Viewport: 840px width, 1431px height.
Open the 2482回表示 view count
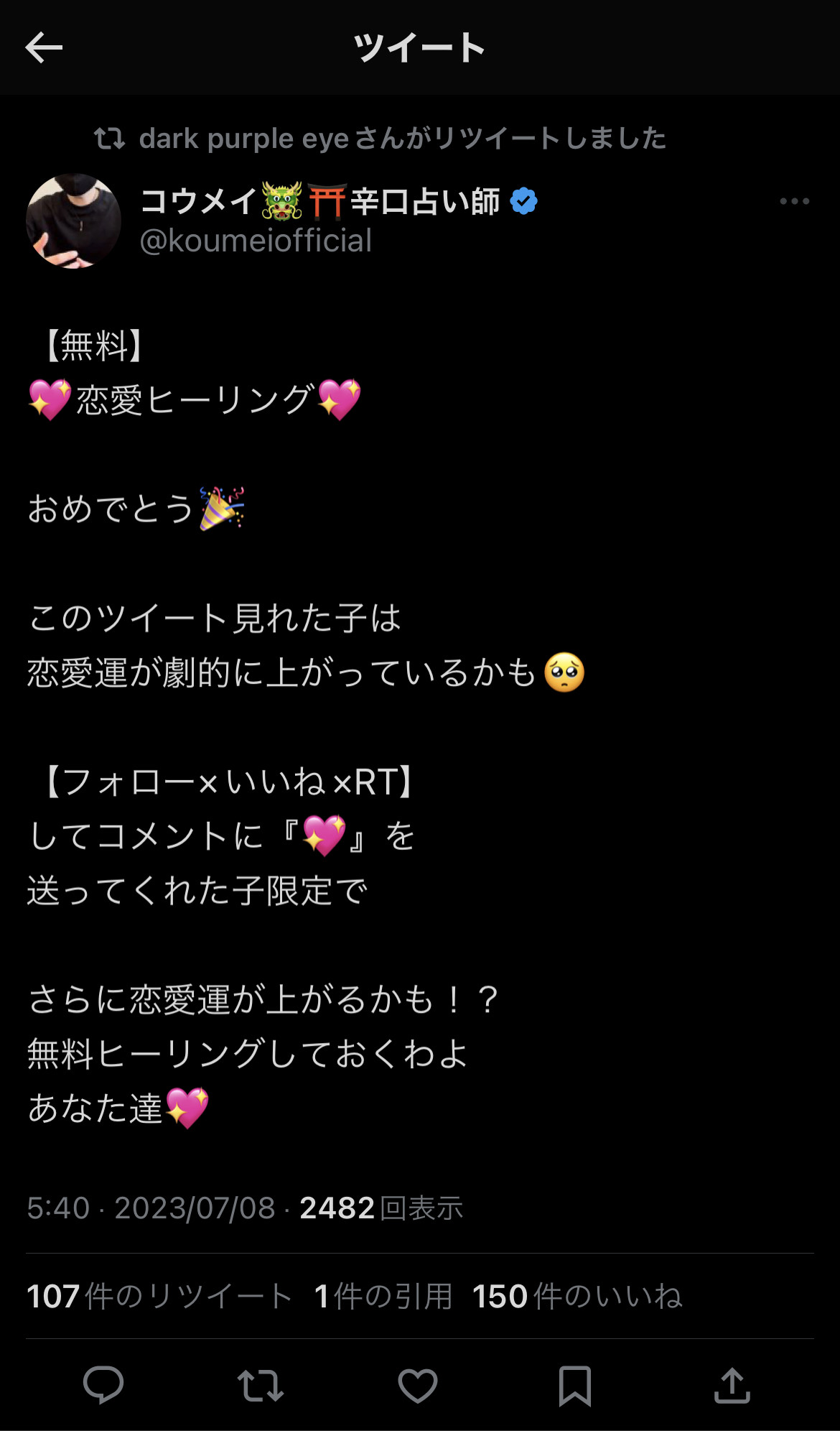click(381, 1208)
